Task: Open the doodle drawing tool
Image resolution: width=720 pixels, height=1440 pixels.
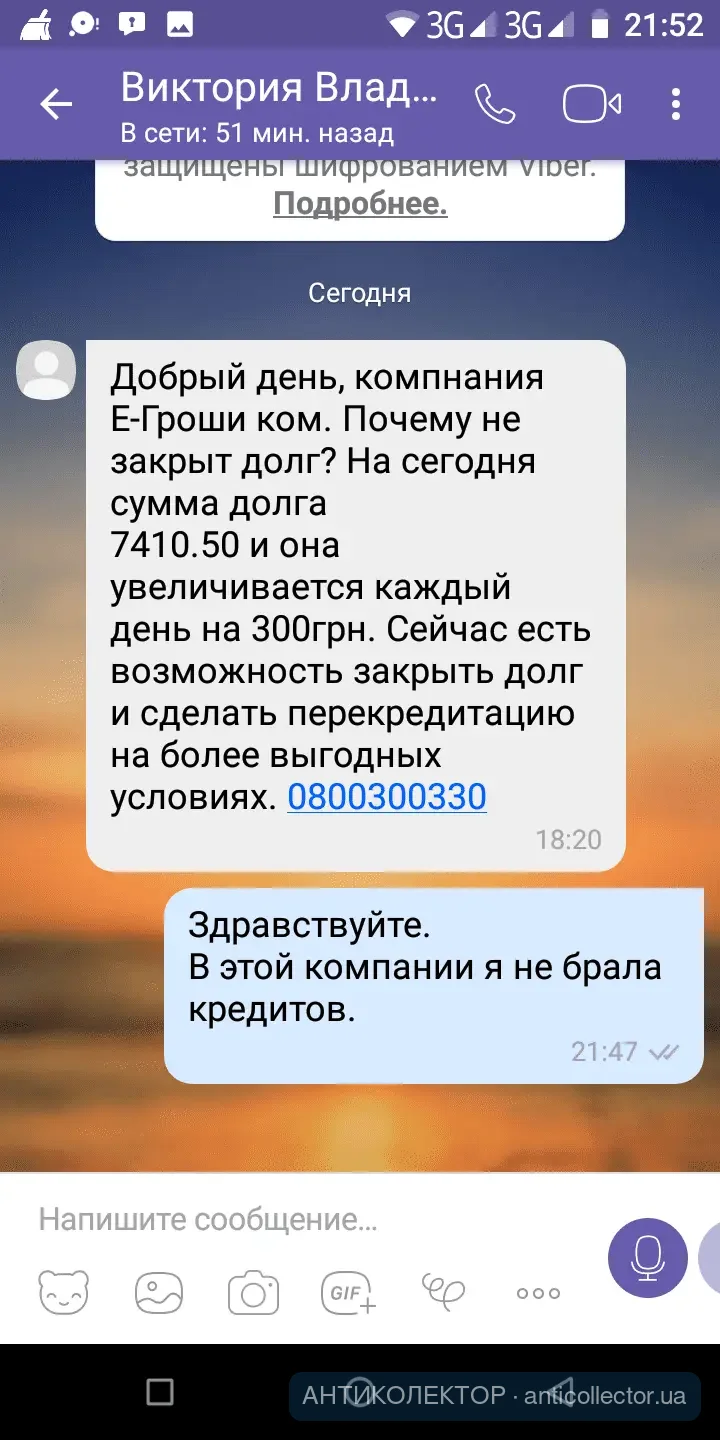Action: tap(443, 1292)
